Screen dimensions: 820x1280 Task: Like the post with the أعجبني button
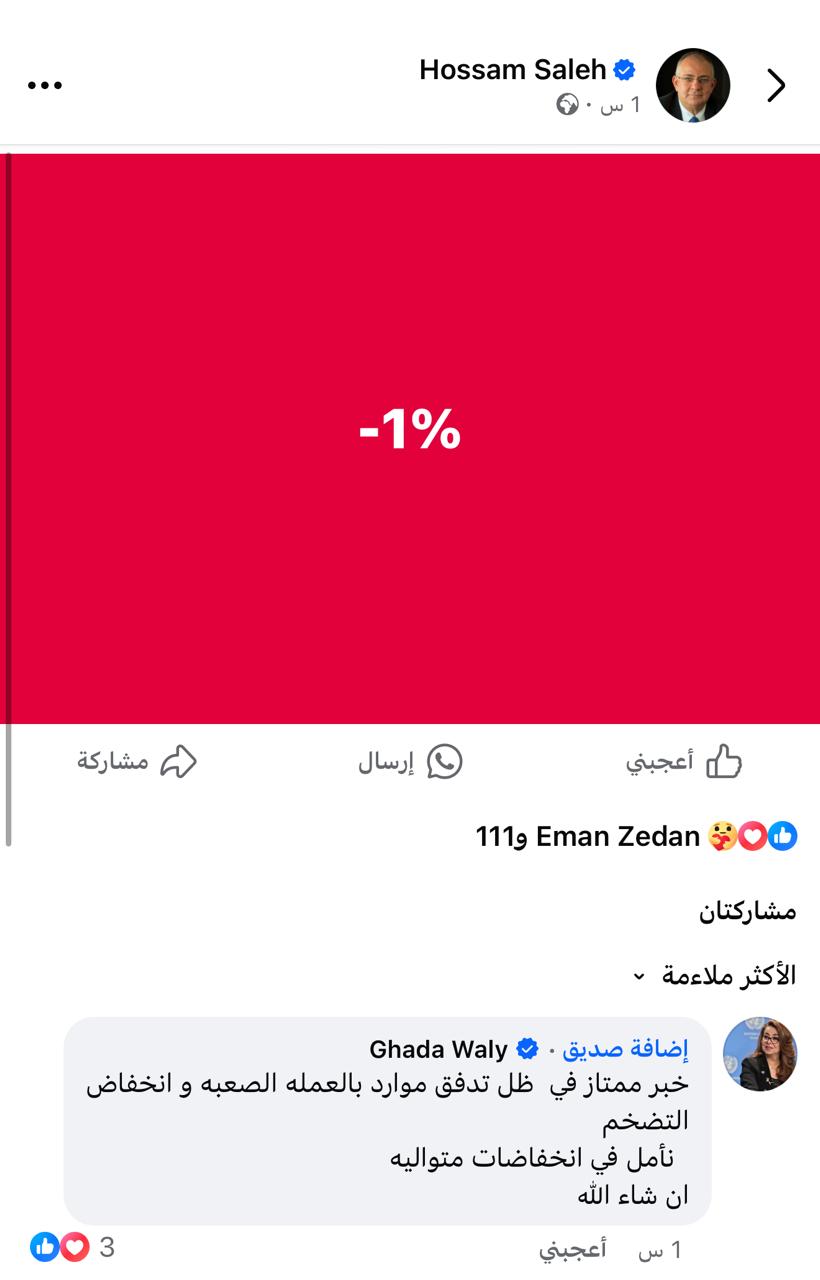click(x=684, y=762)
